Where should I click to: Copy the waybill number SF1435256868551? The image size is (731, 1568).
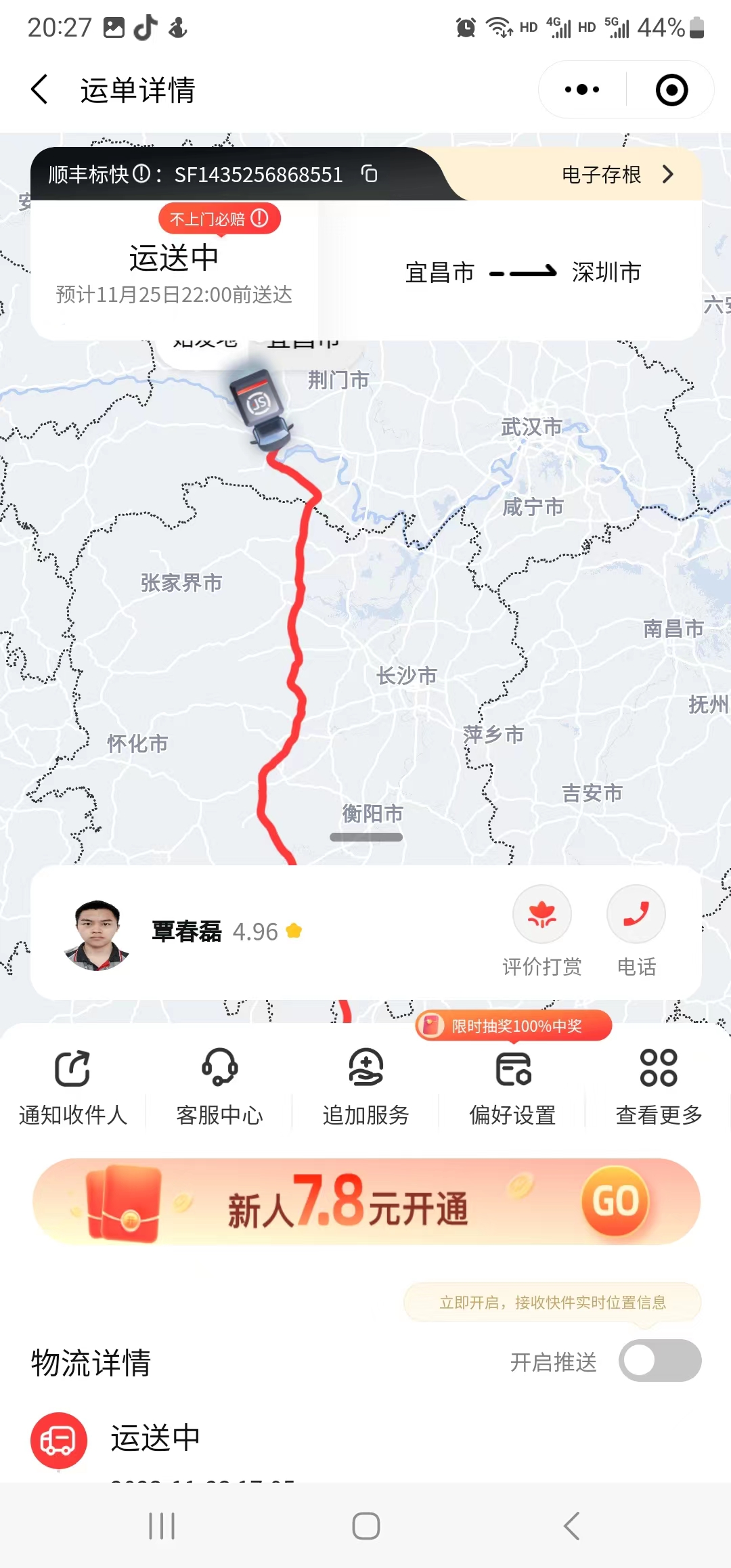tap(370, 174)
